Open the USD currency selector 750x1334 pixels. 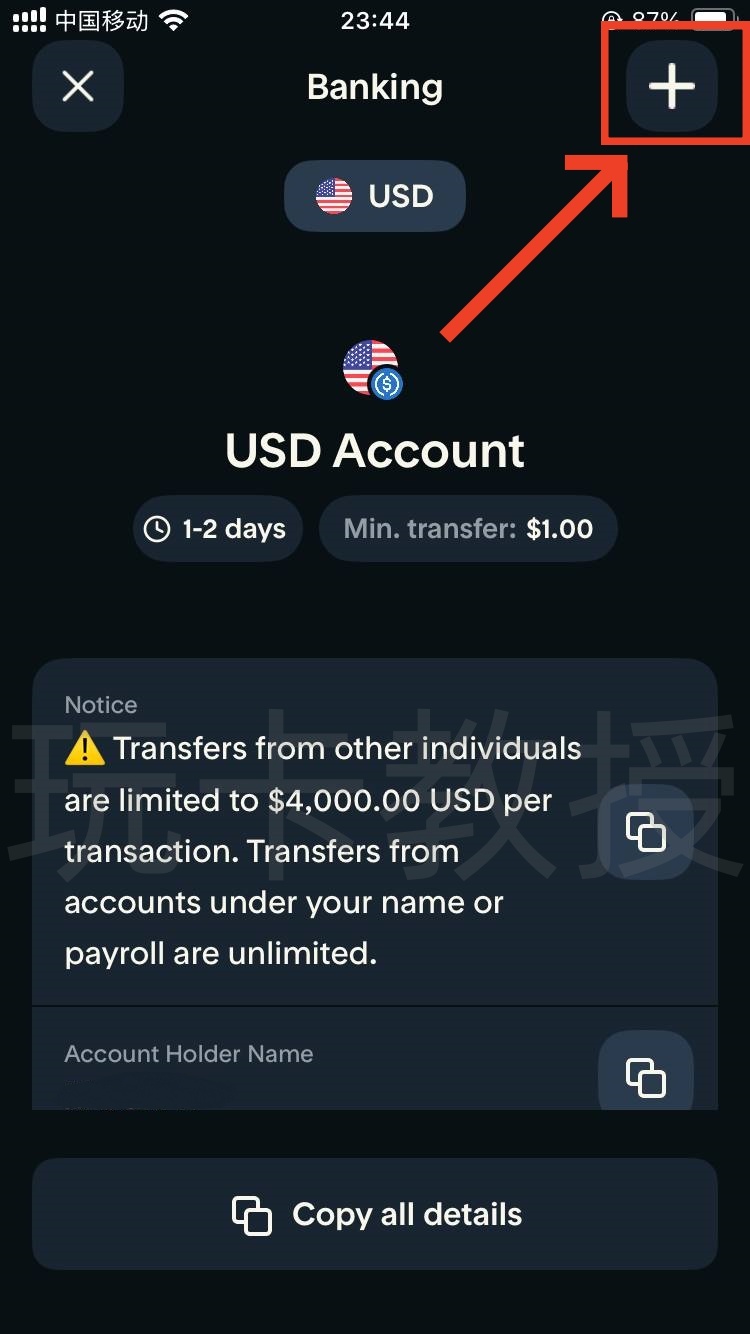(x=375, y=196)
